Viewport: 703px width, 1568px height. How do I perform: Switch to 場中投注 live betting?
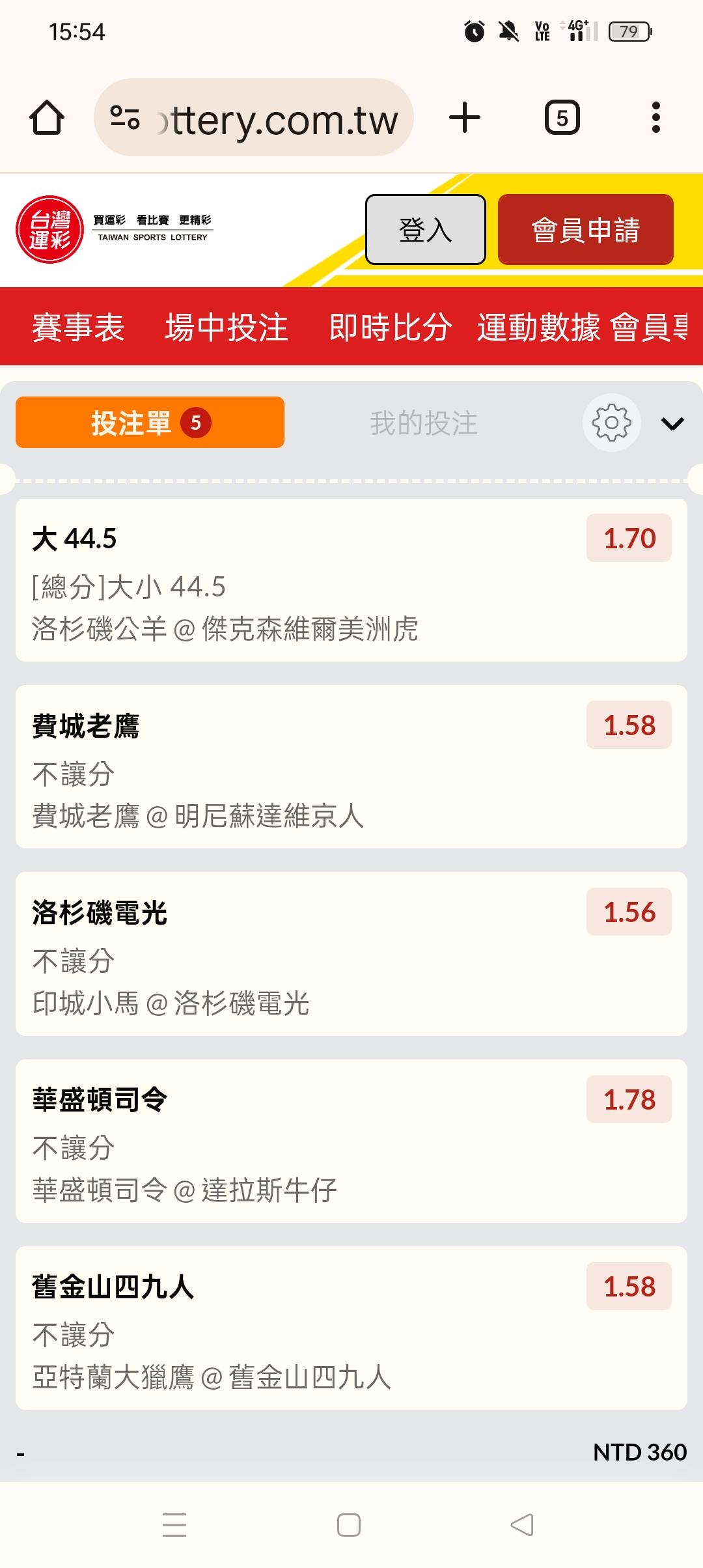226,327
